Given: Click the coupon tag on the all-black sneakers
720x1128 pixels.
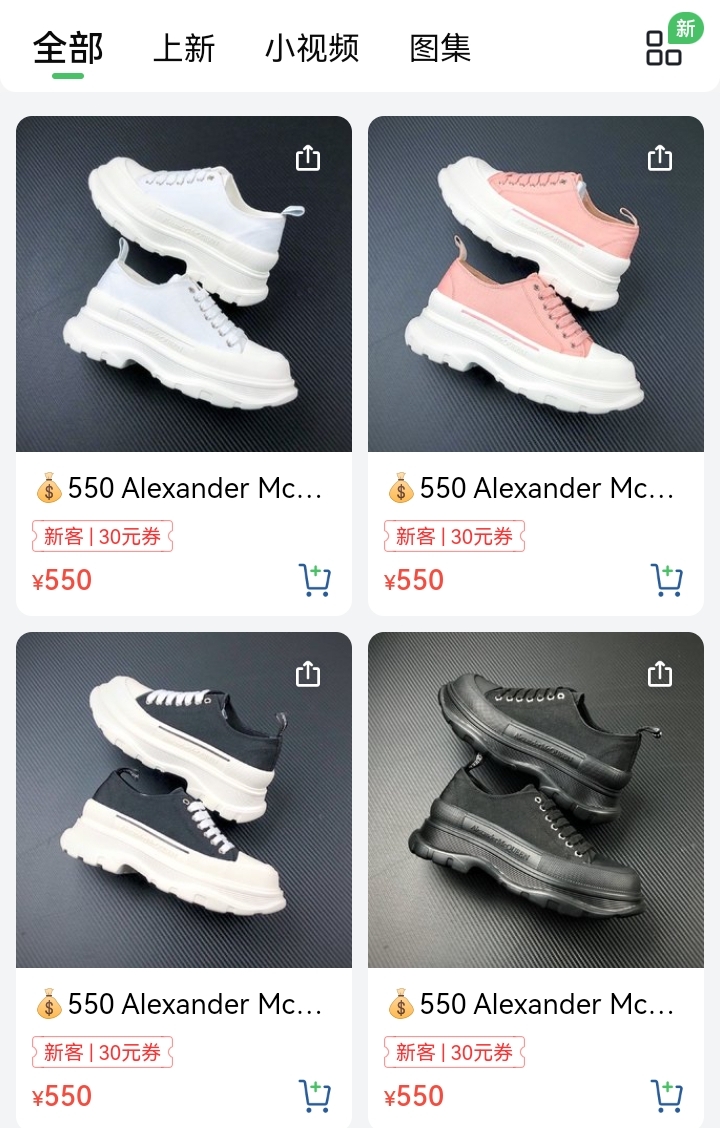Looking at the screenshot, I should pyautogui.click(x=454, y=1052).
